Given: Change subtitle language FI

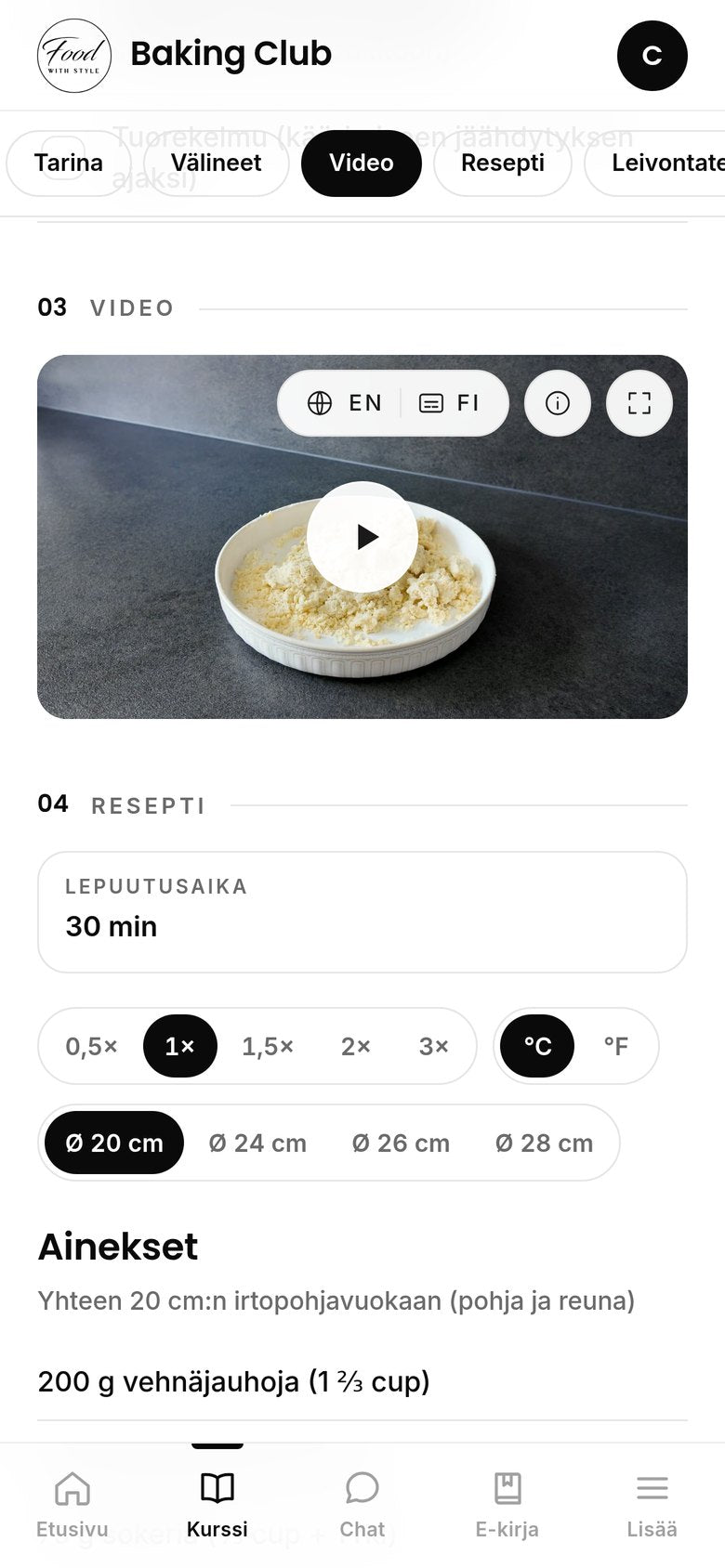Looking at the screenshot, I should pyautogui.click(x=450, y=403).
